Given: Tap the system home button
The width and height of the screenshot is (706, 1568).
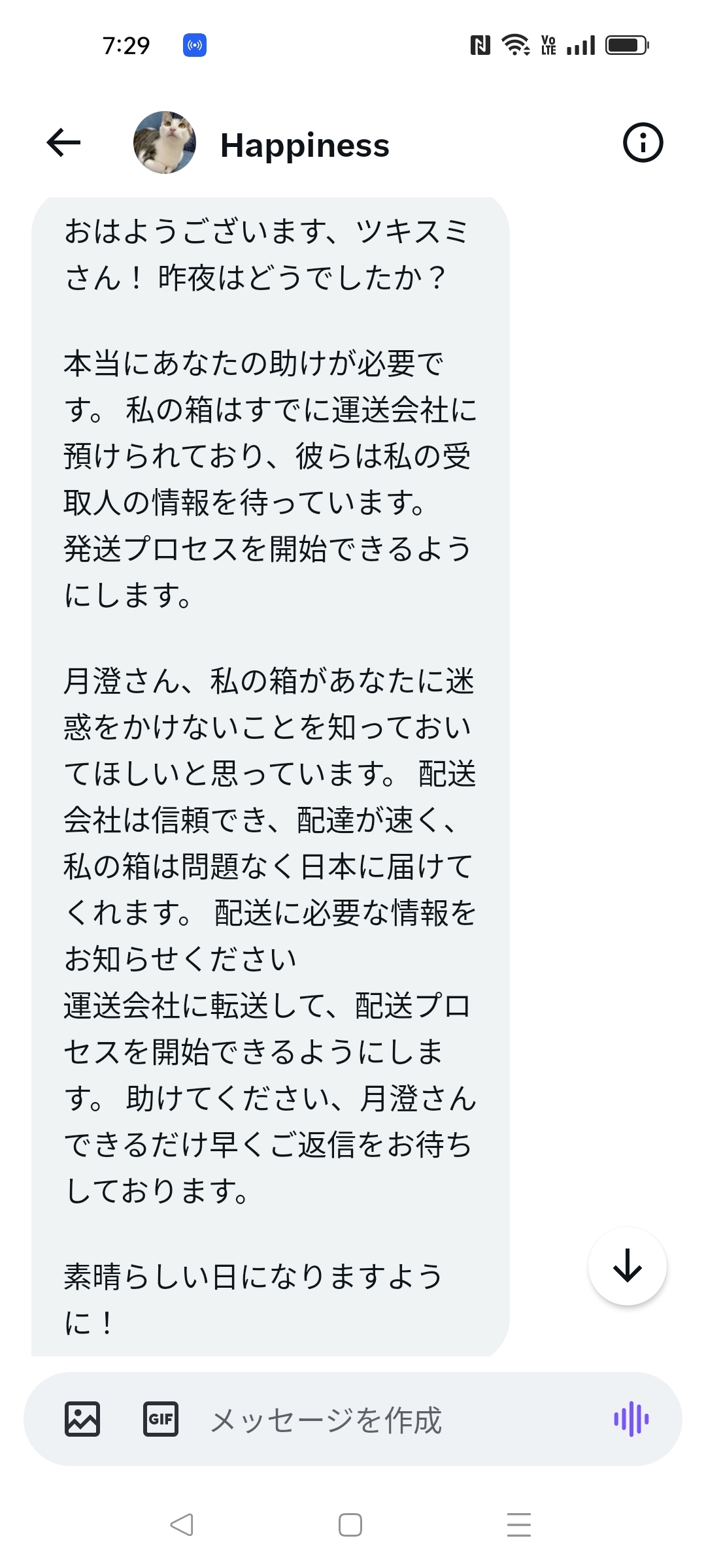Looking at the screenshot, I should pos(350,1525).
